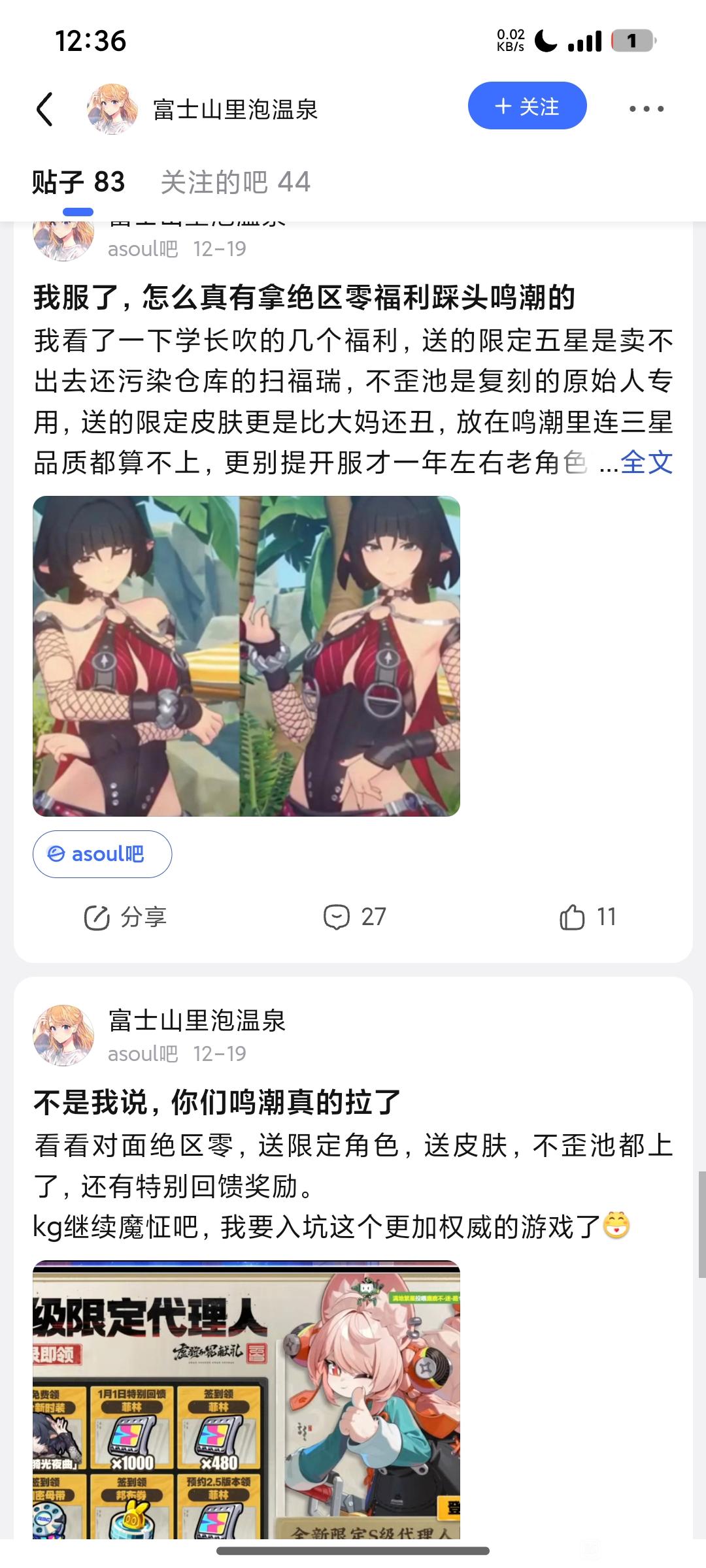
Task: Open the post 我服了，怎么真有拿绝区零福利踩头鸣潮的
Action: pyautogui.click(x=304, y=298)
